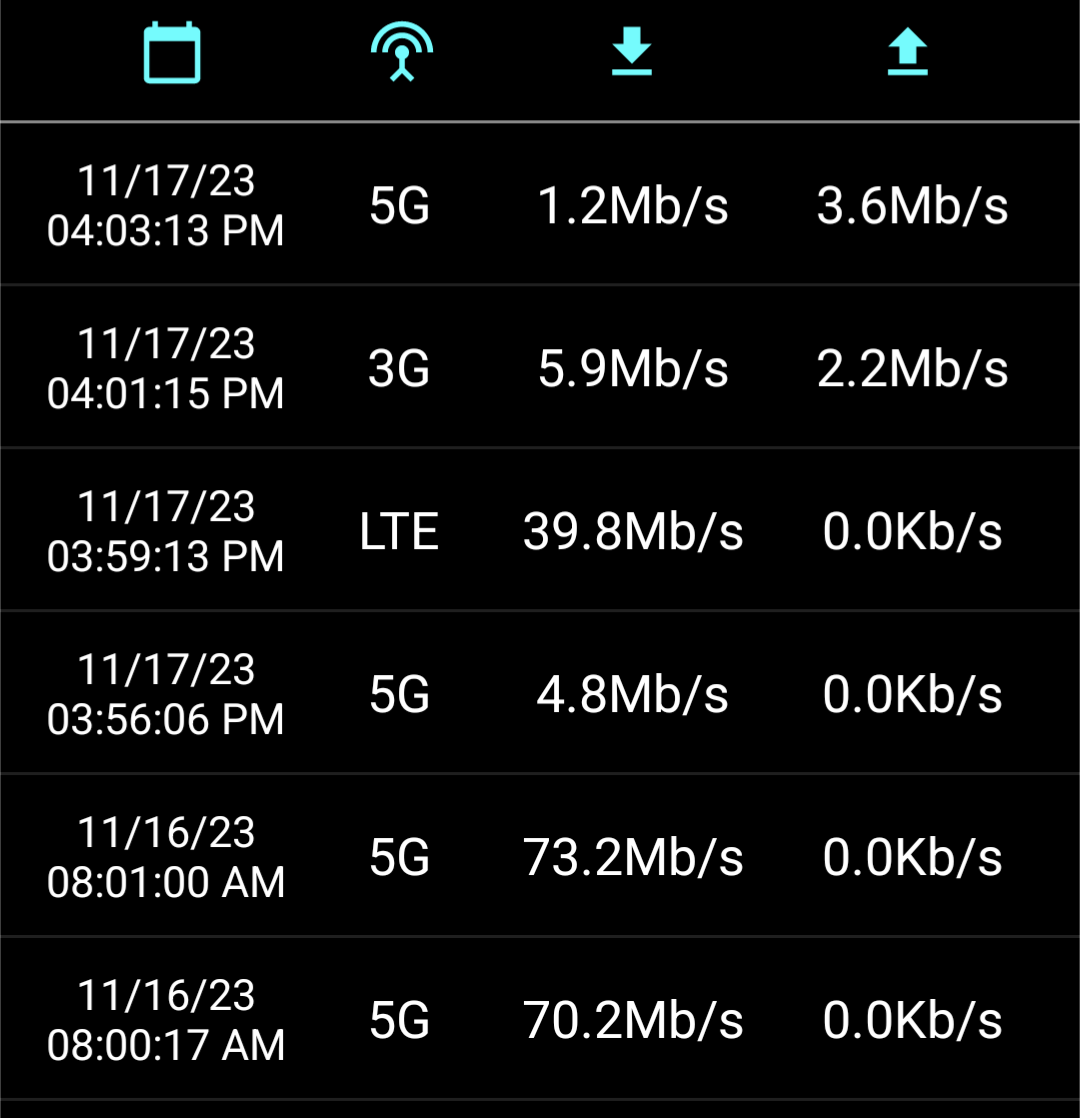Image resolution: width=1080 pixels, height=1118 pixels.
Task: Tap the 3G network label
Action: [399, 366]
